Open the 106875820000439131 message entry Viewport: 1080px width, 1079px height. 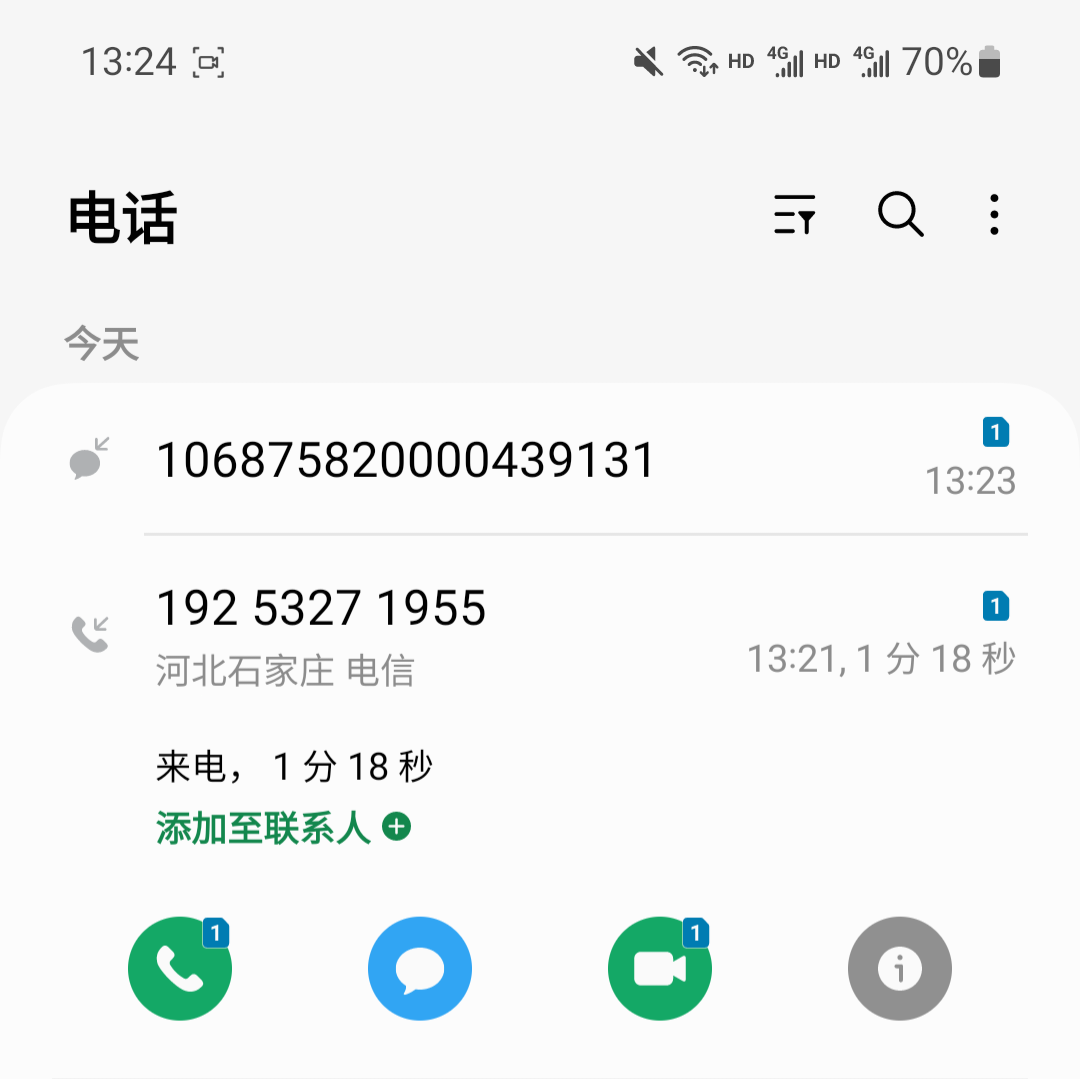(404, 461)
